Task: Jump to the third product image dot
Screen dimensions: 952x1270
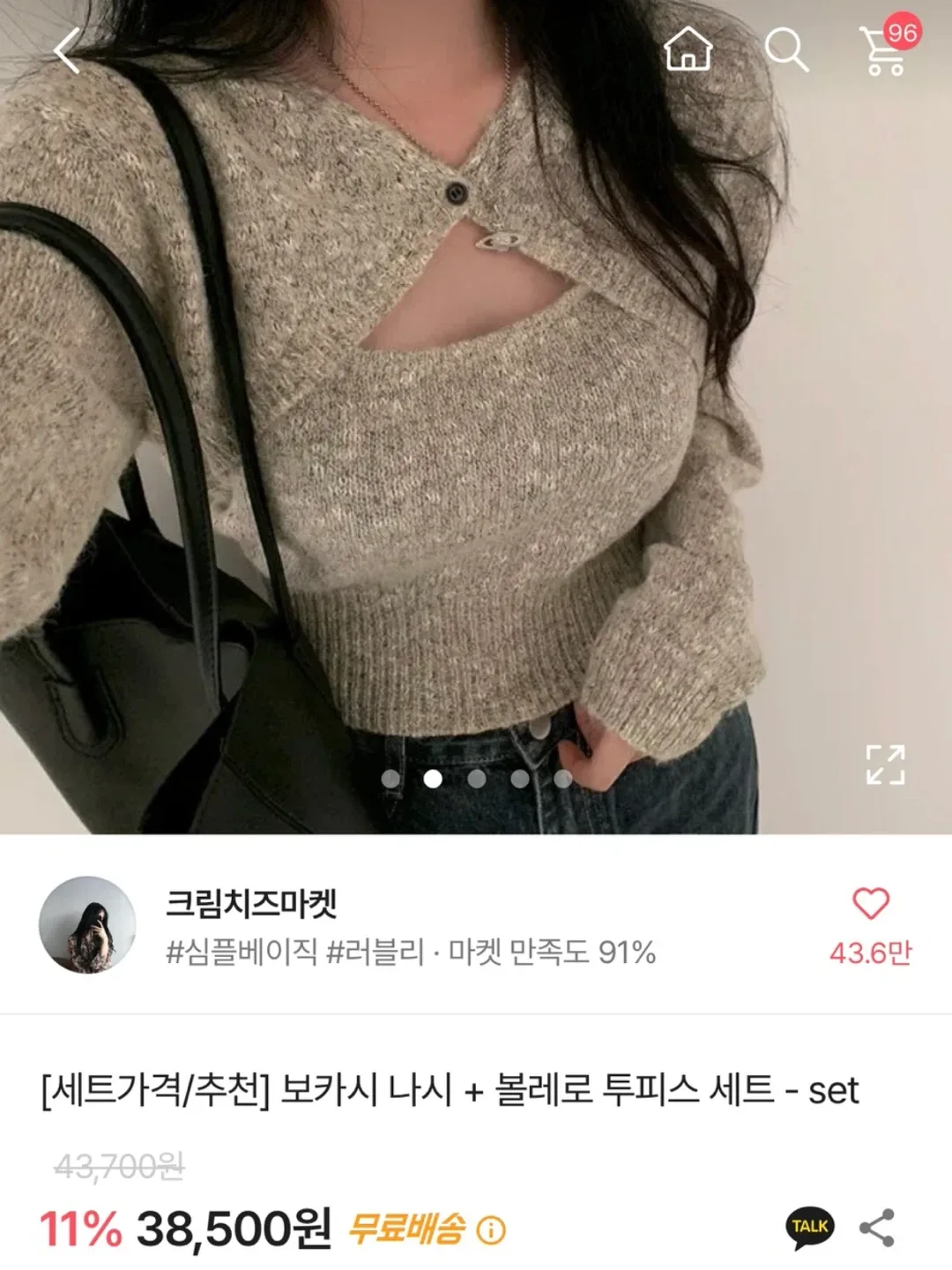Action: 477,779
